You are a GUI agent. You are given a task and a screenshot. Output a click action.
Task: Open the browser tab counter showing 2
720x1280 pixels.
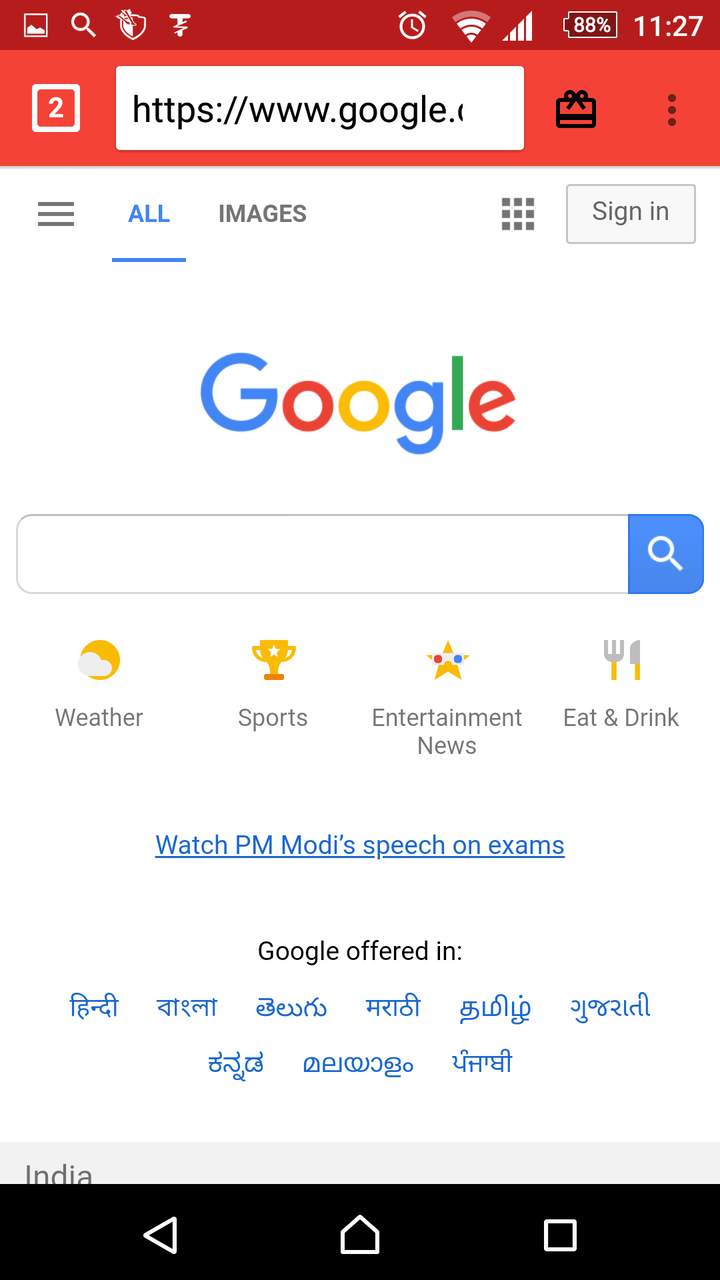55,108
